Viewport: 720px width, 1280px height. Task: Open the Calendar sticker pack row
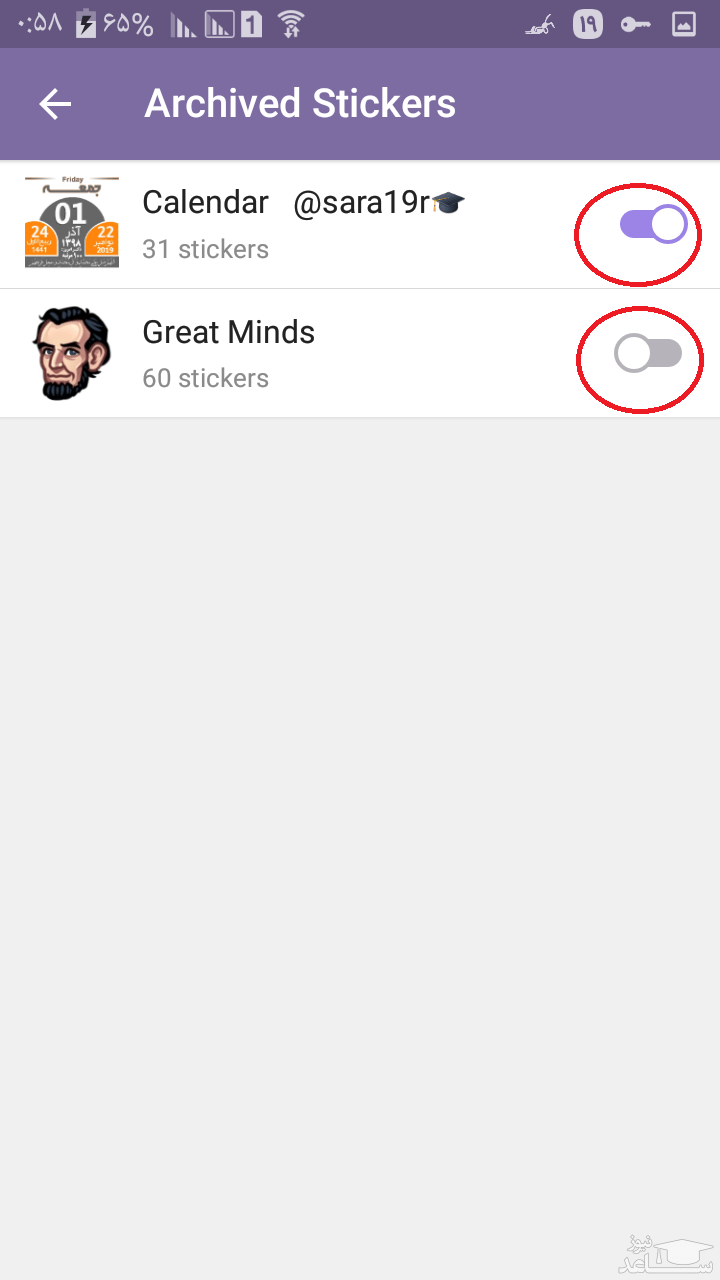coord(300,225)
